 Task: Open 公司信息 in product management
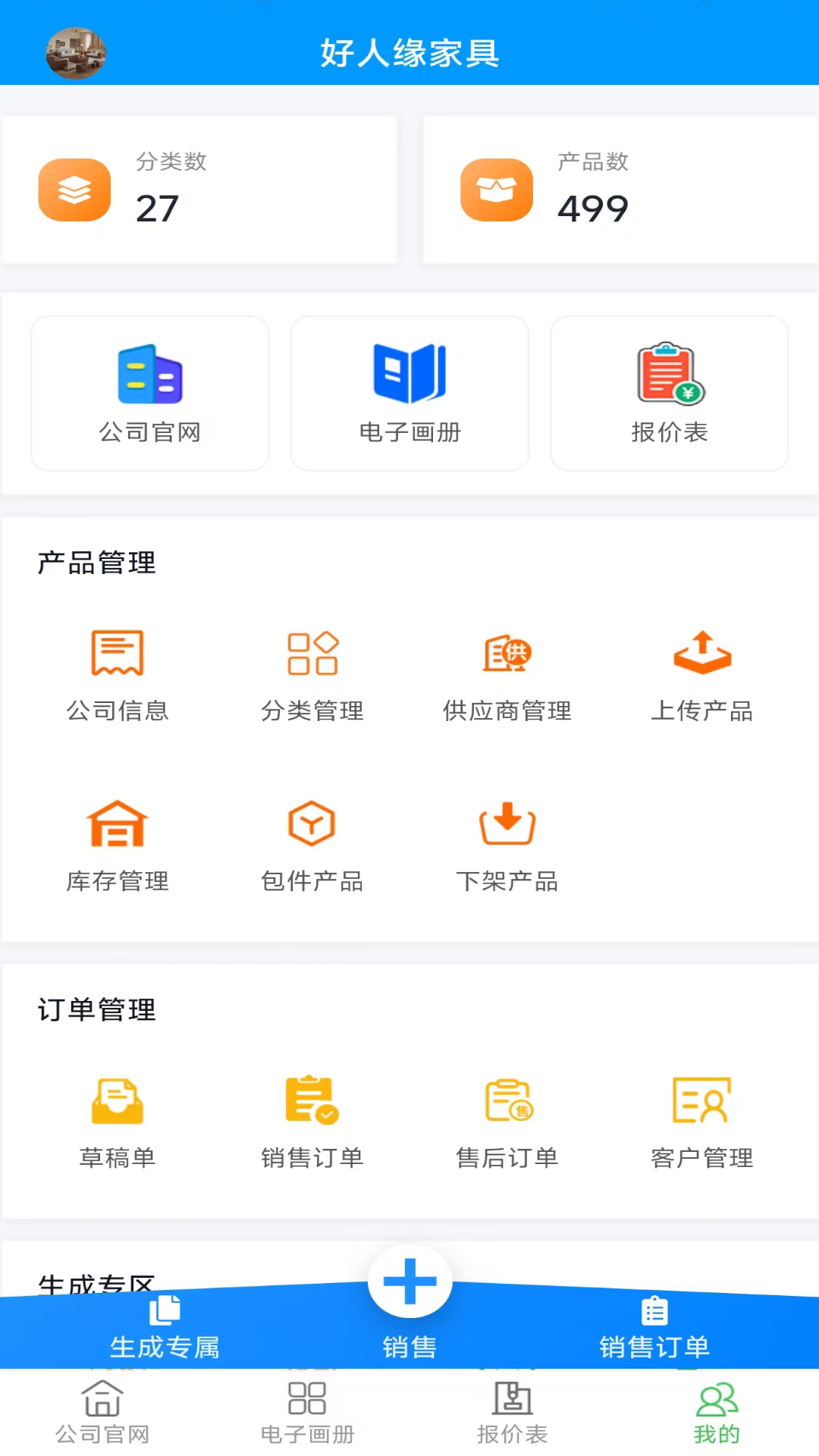118,673
